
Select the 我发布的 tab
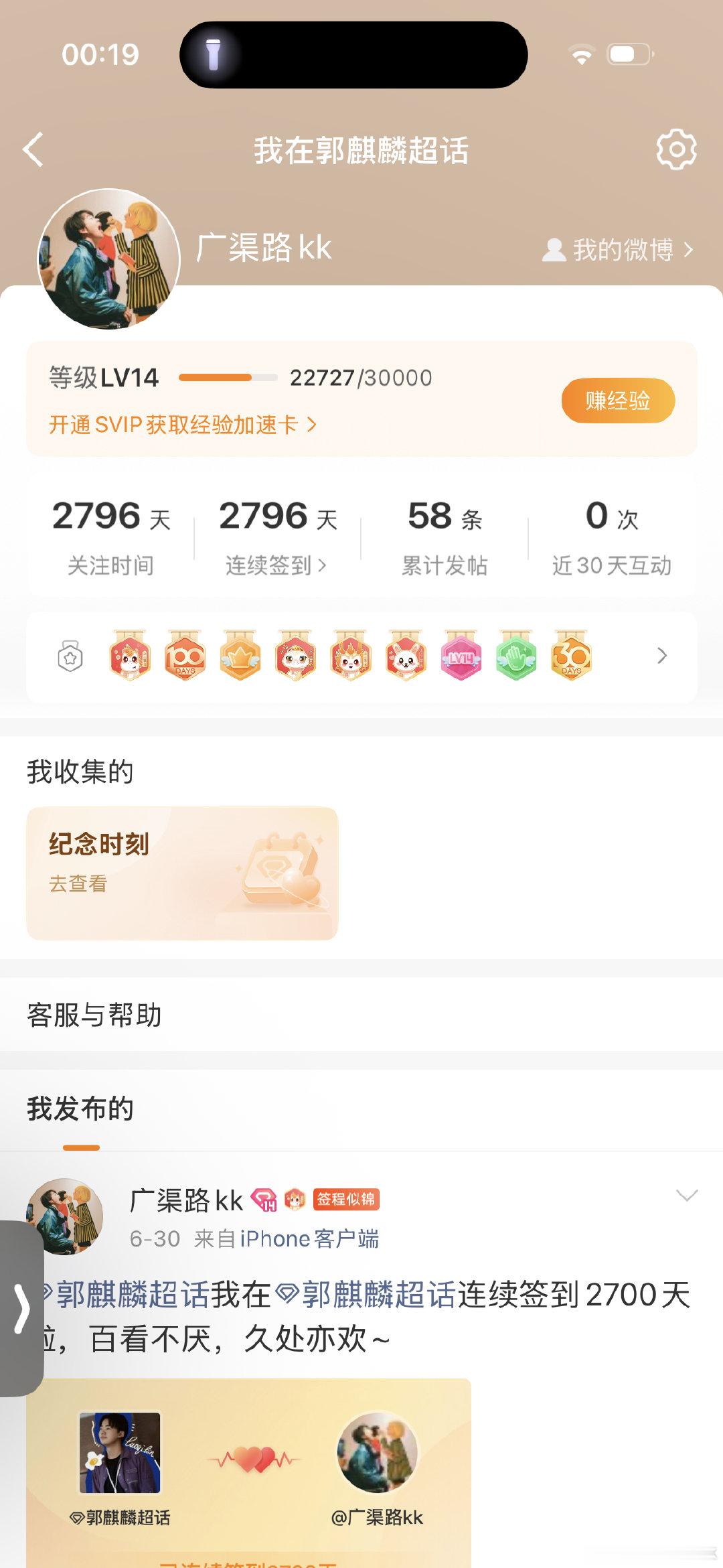pos(80,1109)
